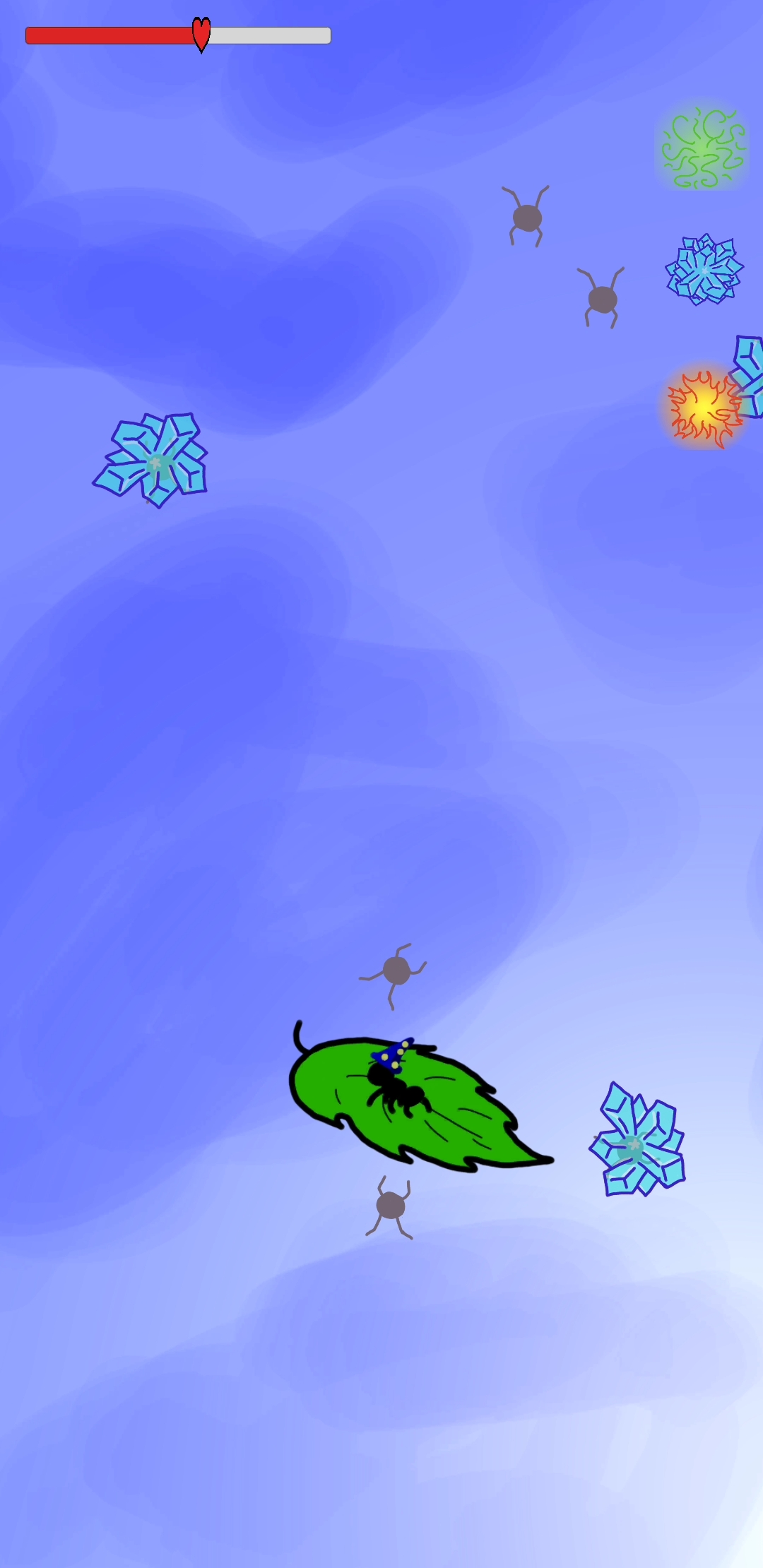
Task: Tap the water strider below the leaf
Action: pos(391,1206)
